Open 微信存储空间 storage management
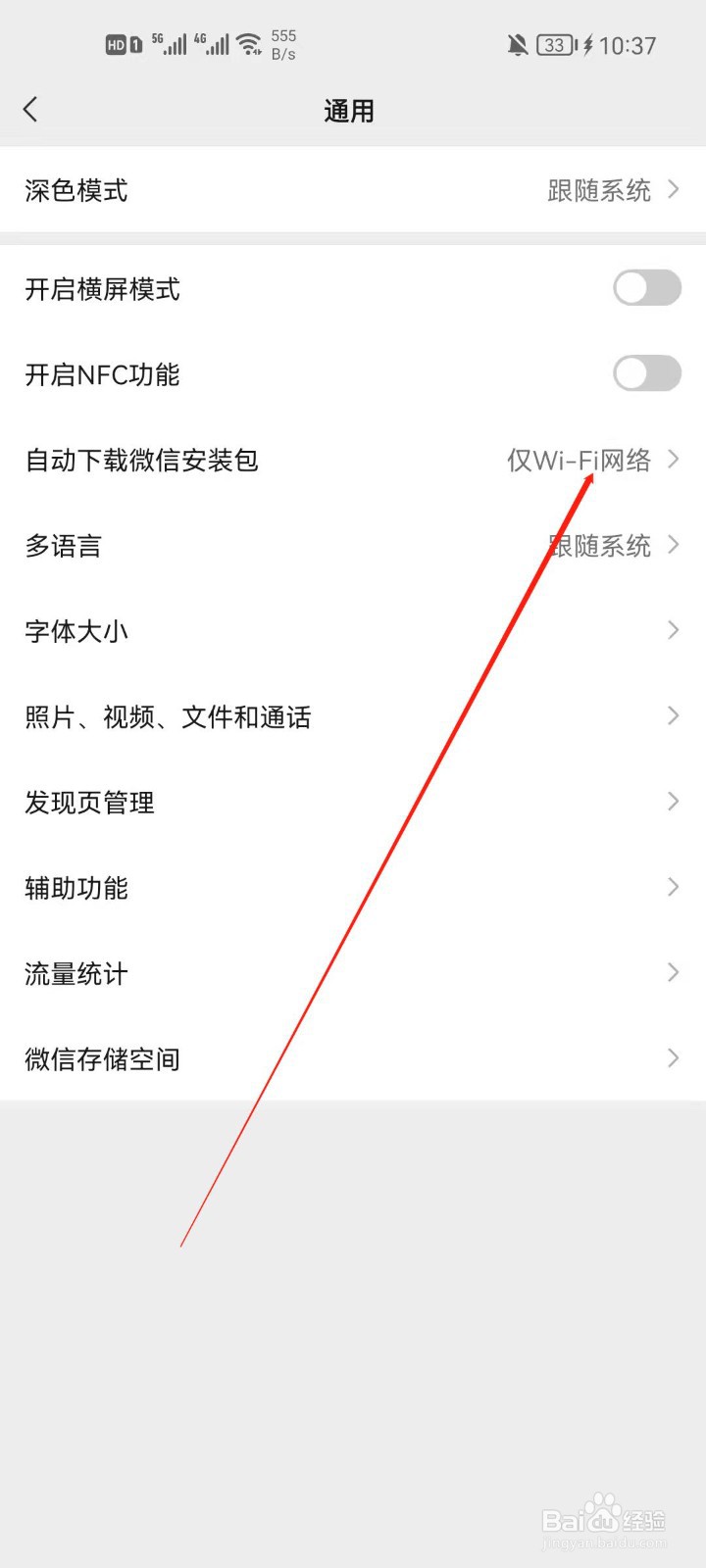Image resolution: width=706 pixels, height=1568 pixels. tap(353, 1058)
